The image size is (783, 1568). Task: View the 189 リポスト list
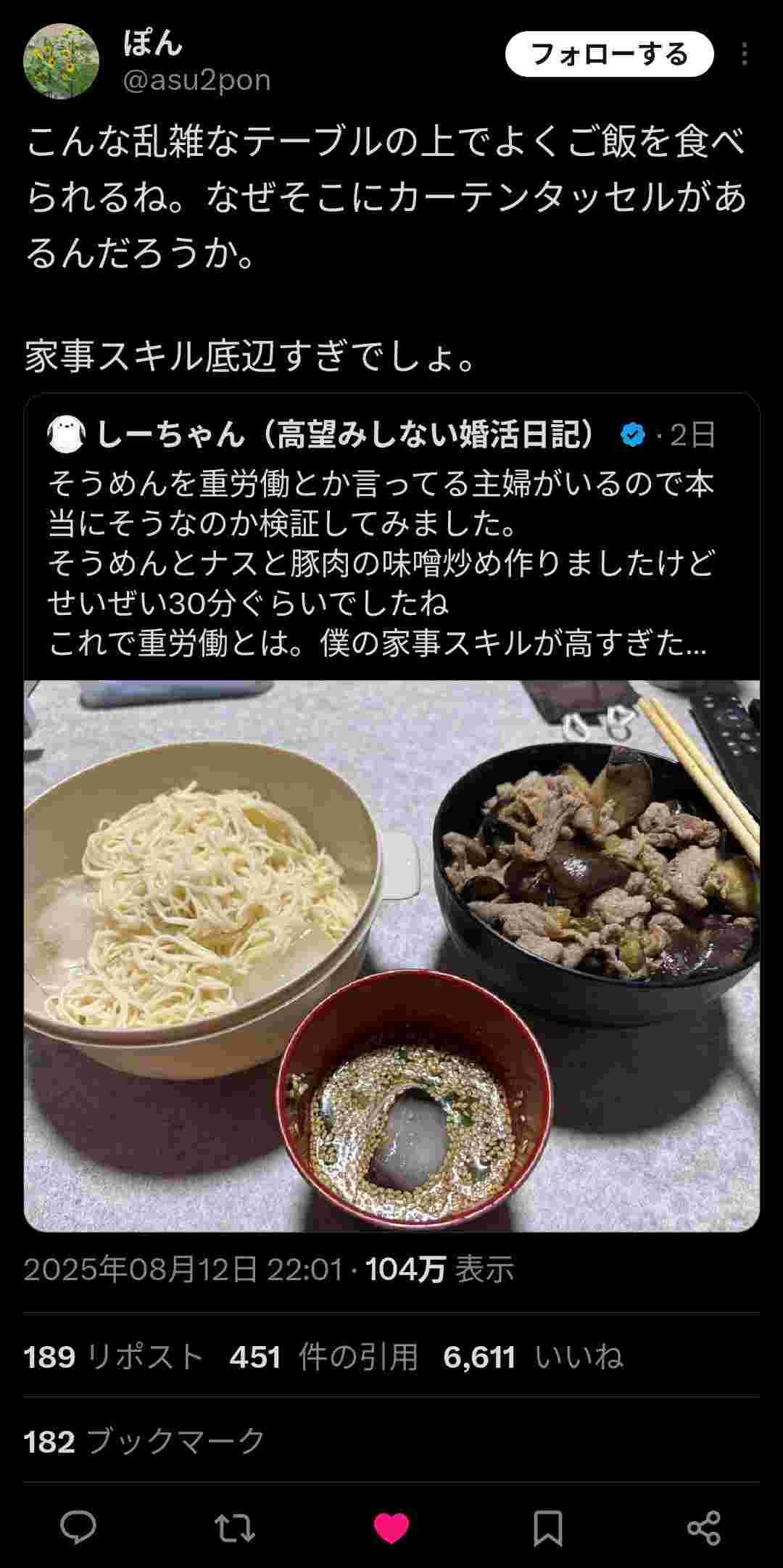click(x=113, y=1356)
